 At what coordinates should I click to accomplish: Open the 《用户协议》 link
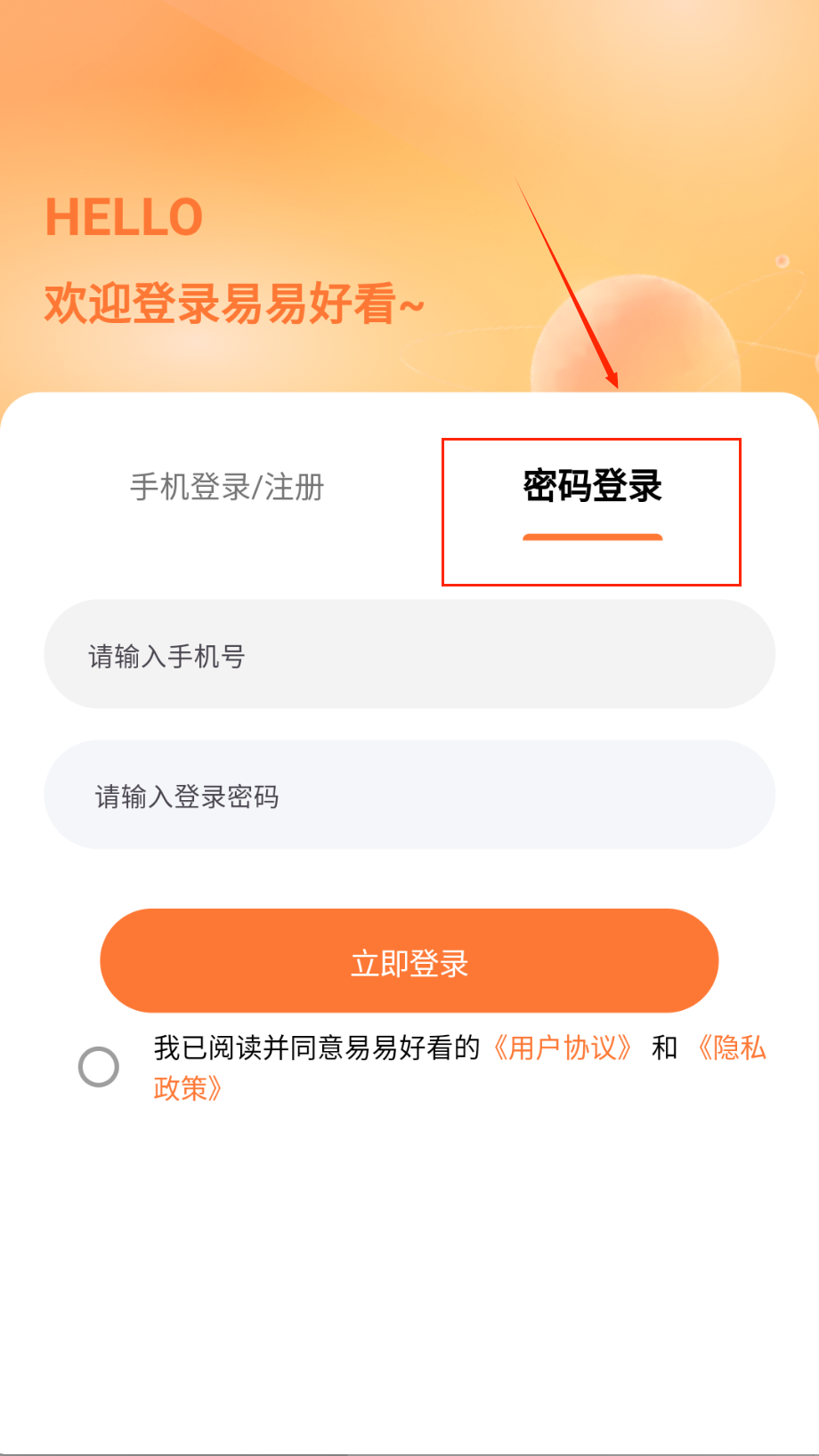(x=563, y=1048)
